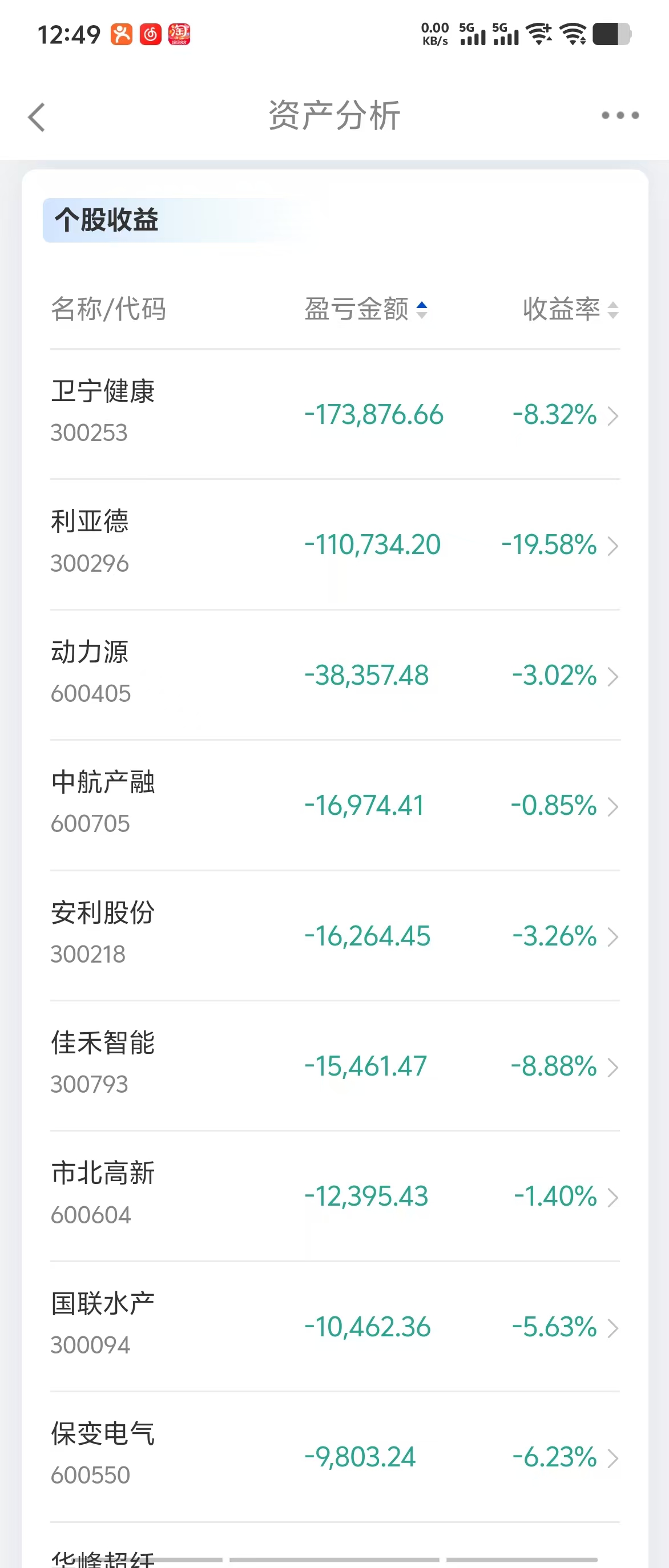Sort by 盈亏金额 column
The image size is (669, 1568).
[366, 309]
